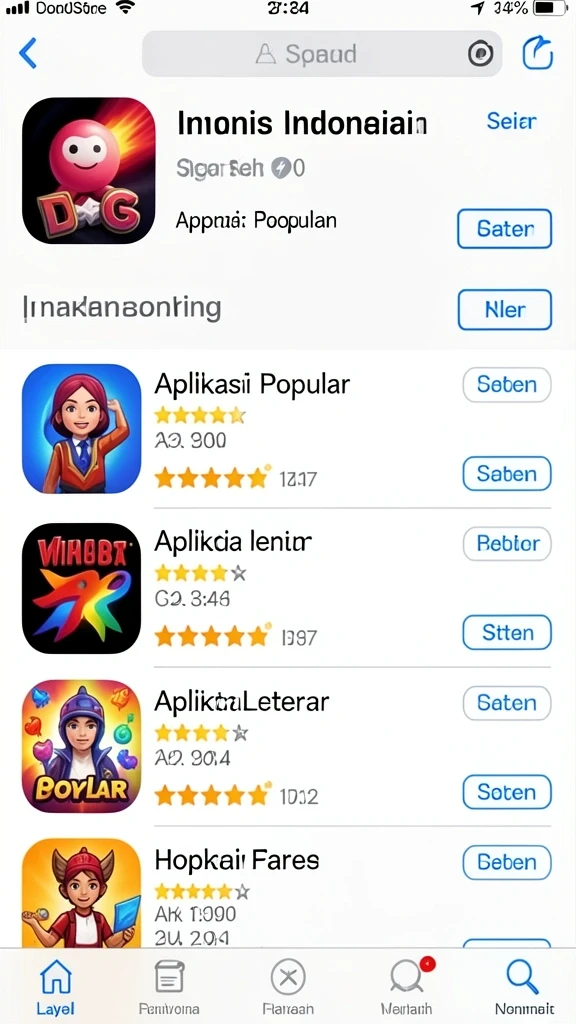Viewport: 576px width, 1024px height.
Task: Tap the Gaten button under Seier
Action: pos(504,229)
